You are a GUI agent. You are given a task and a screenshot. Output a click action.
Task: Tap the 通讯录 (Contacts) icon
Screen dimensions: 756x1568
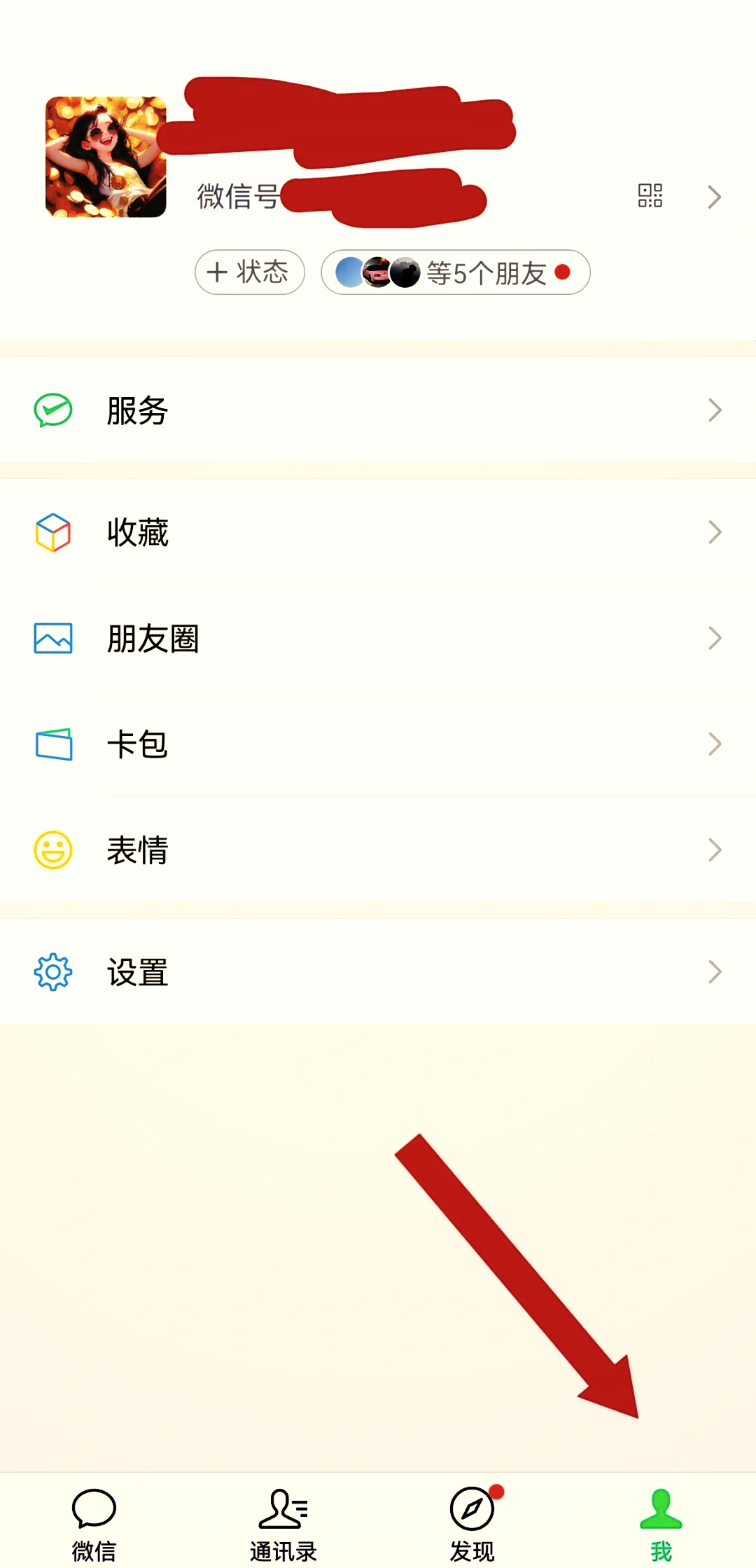pyautogui.click(x=283, y=1507)
